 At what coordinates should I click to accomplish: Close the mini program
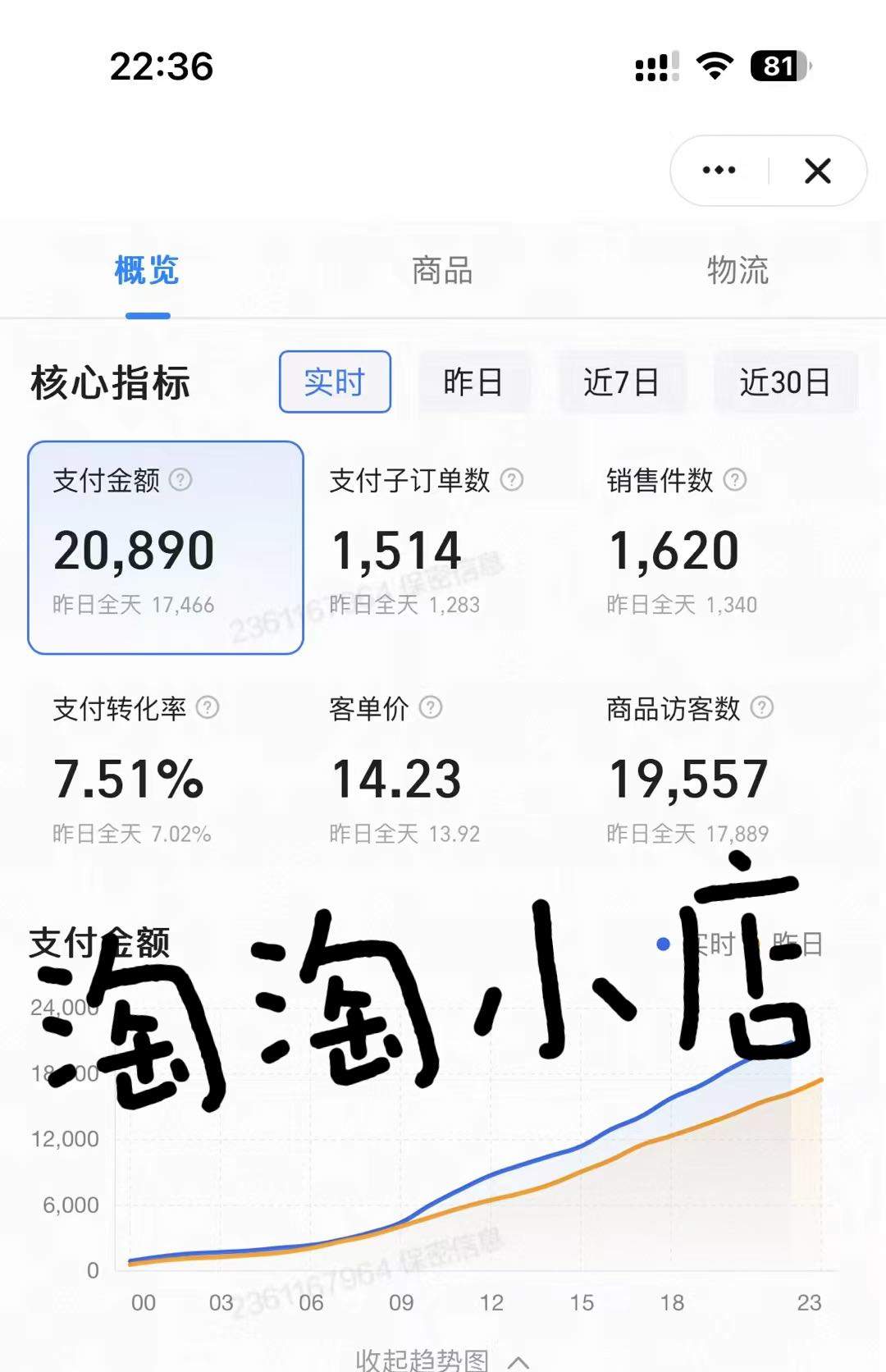tap(817, 171)
